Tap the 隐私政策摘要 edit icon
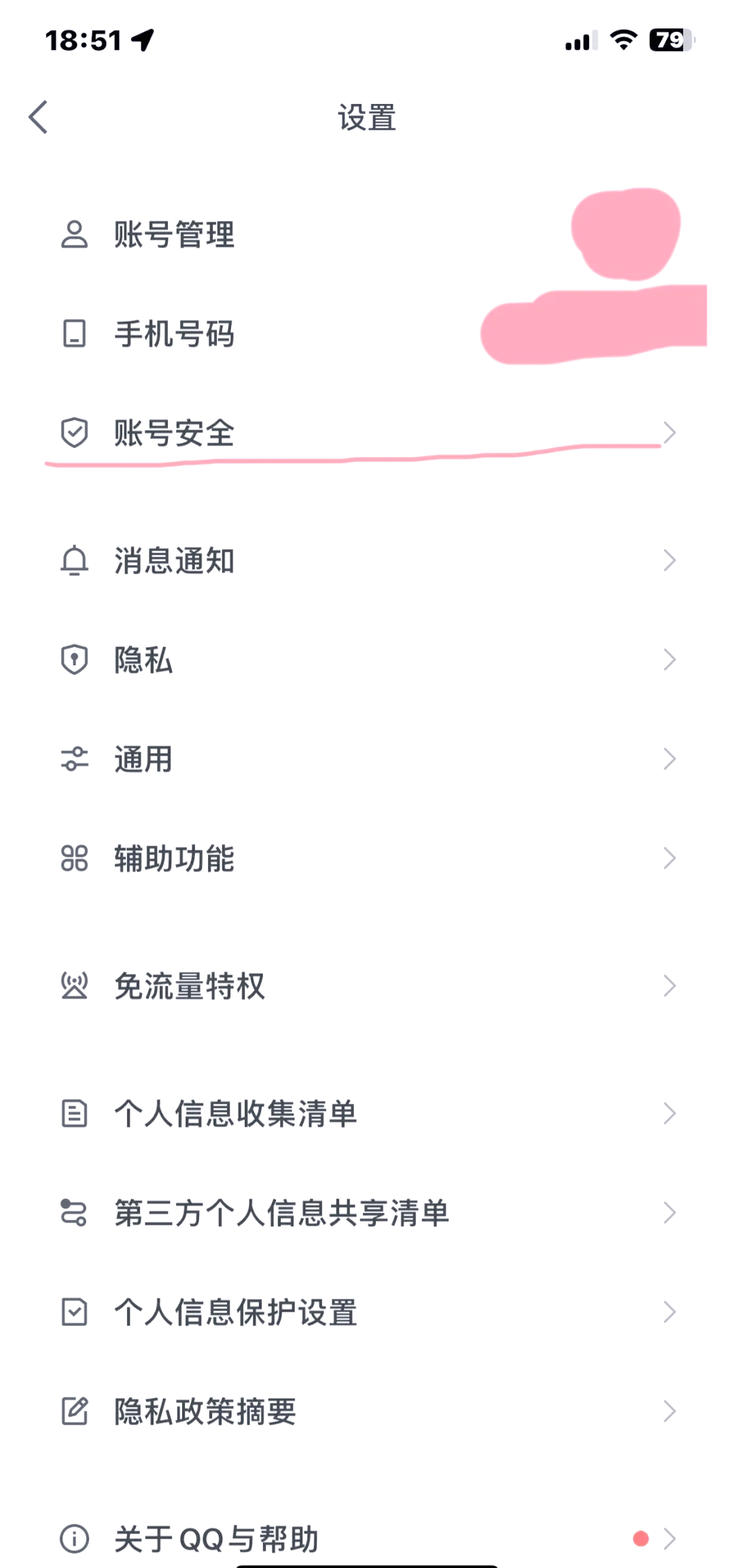This screenshot has width=734, height=1568. (x=75, y=1412)
